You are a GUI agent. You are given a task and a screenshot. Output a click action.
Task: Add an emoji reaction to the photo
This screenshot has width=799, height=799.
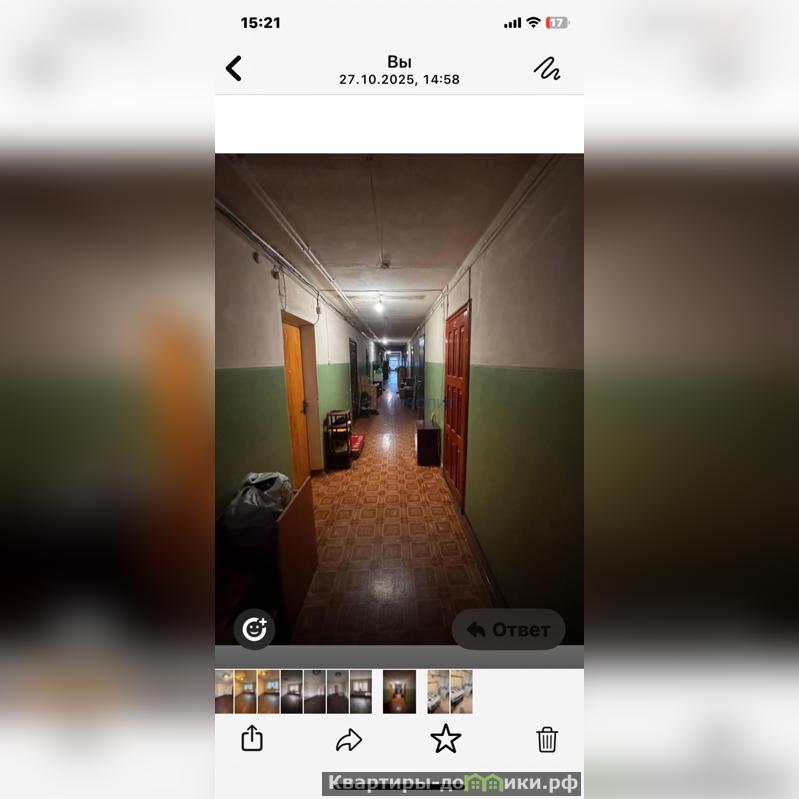254,629
